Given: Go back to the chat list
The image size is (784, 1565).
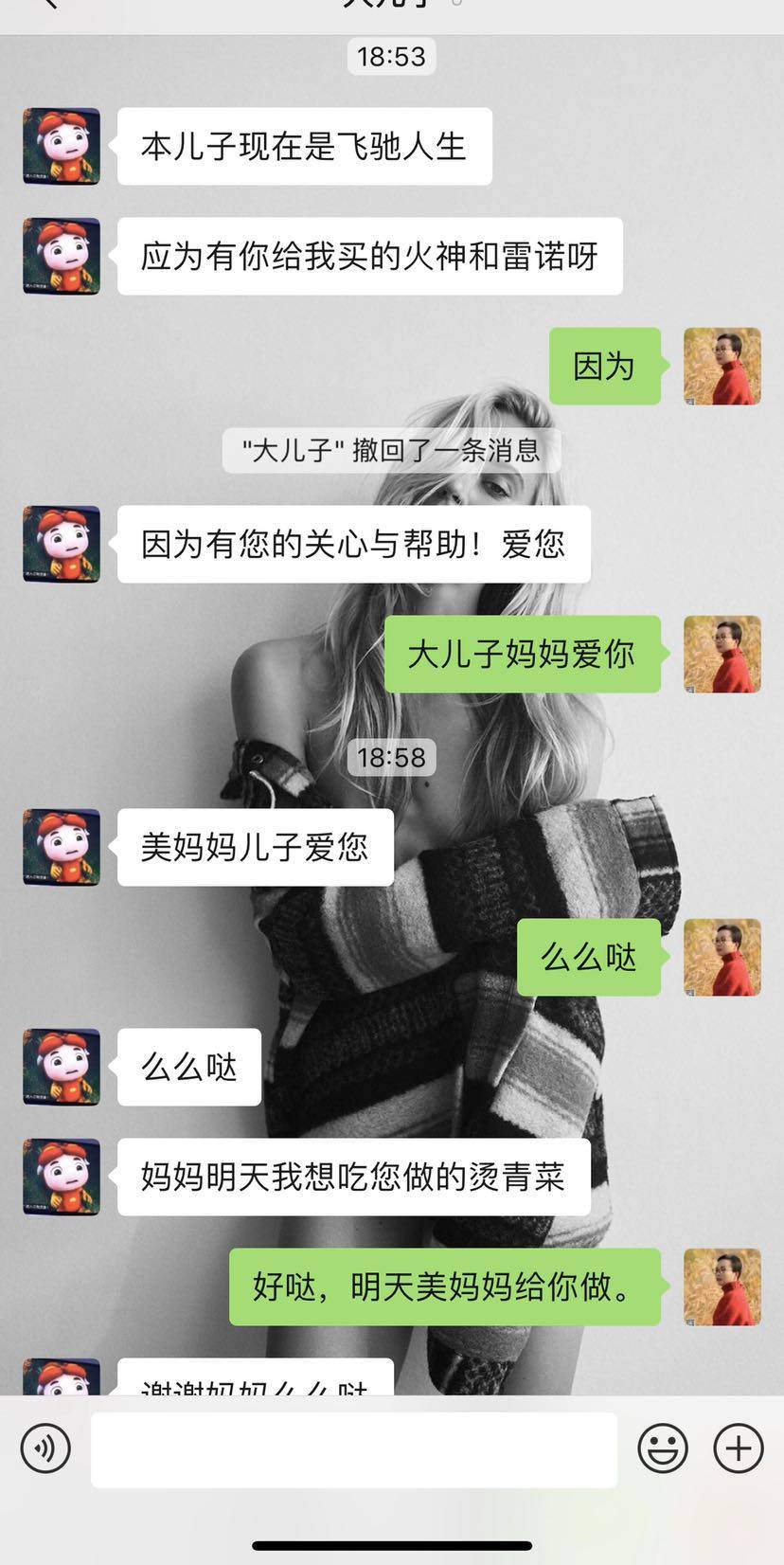Looking at the screenshot, I should click(x=49, y=5).
